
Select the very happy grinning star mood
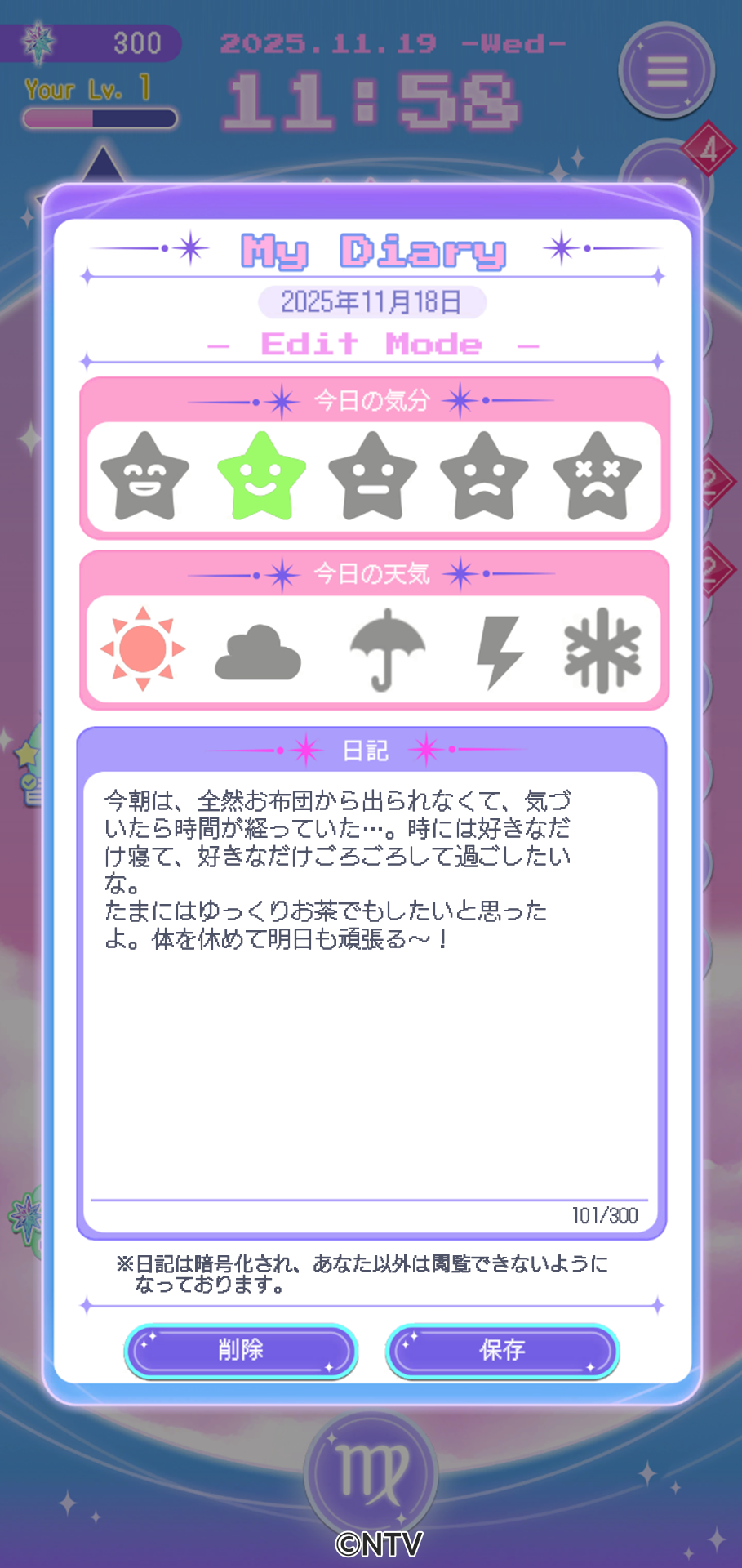pos(144,477)
